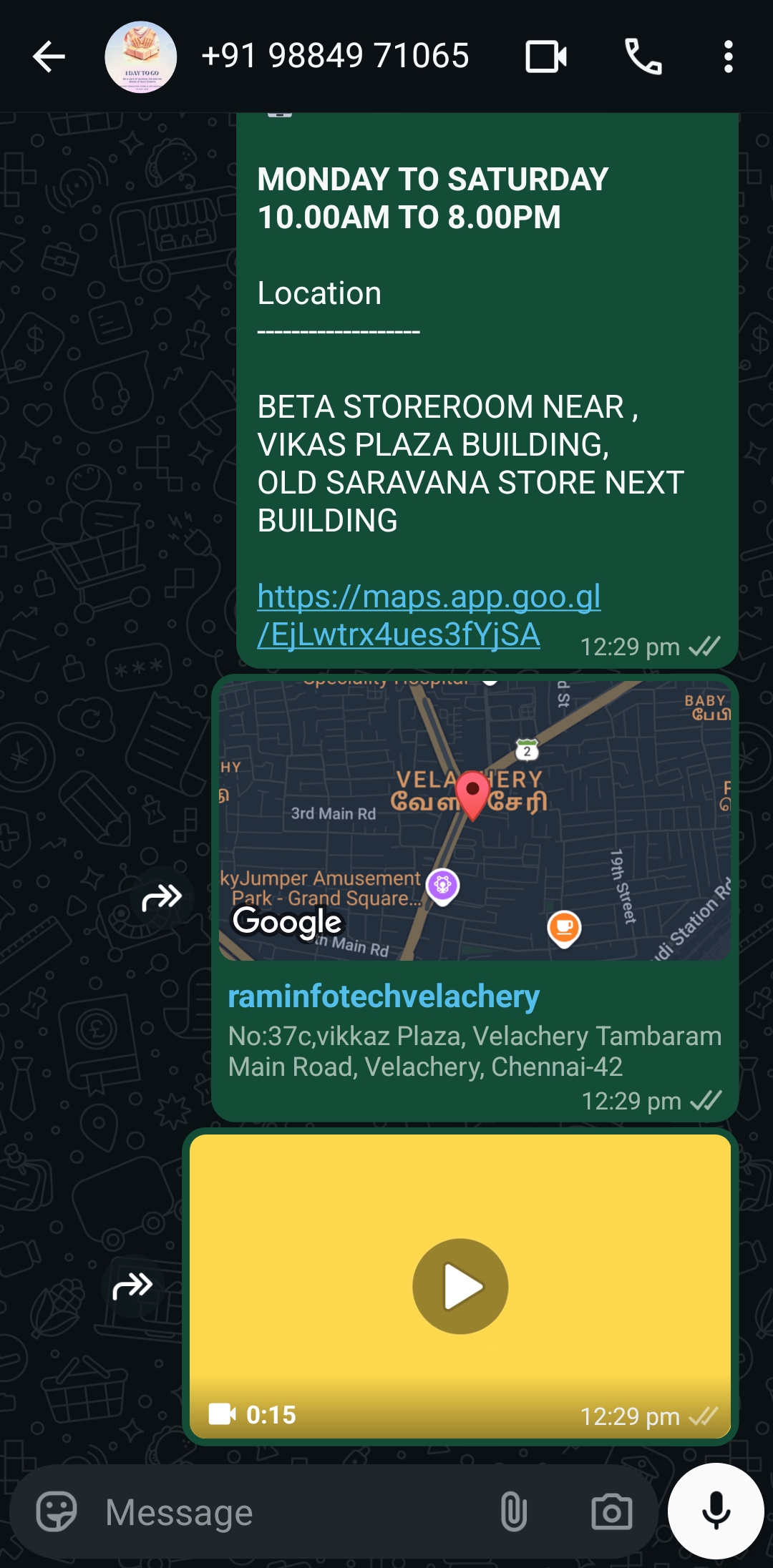The image size is (773, 1568).
Task: Start a video call
Action: point(546,57)
